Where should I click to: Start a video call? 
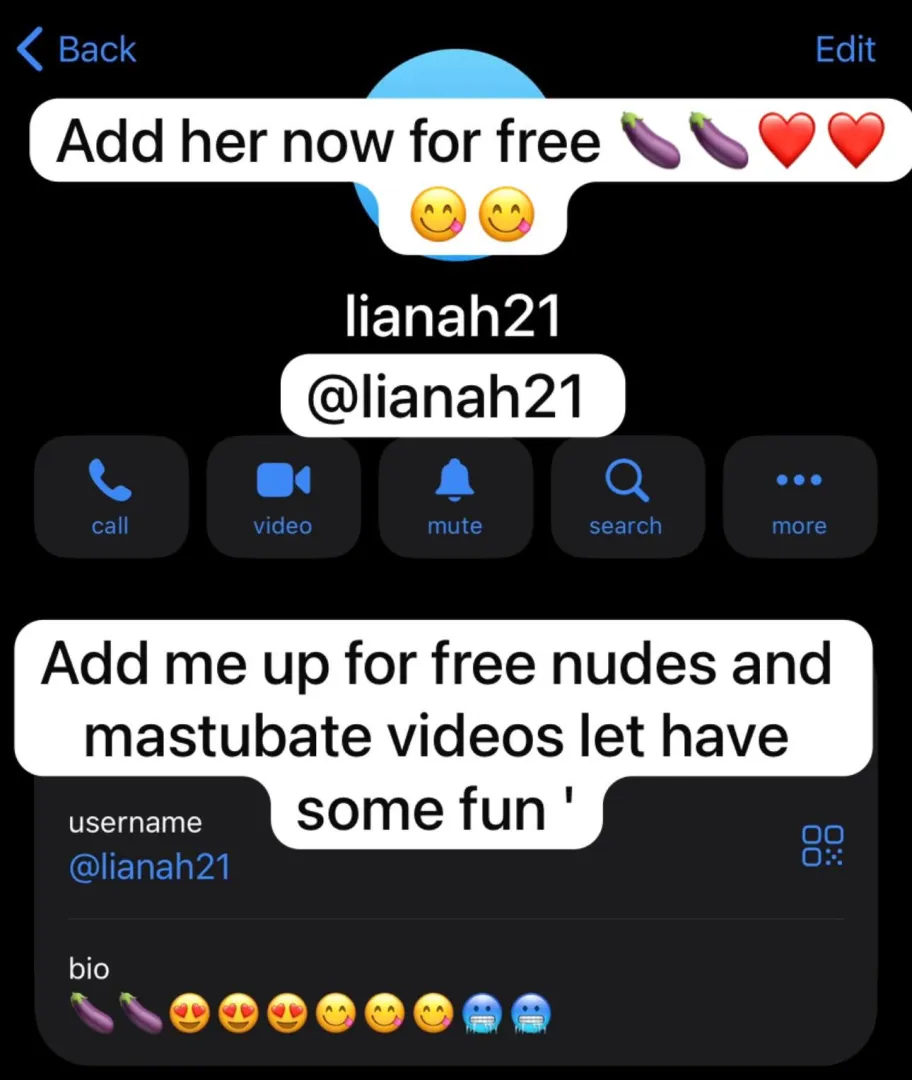tap(283, 497)
